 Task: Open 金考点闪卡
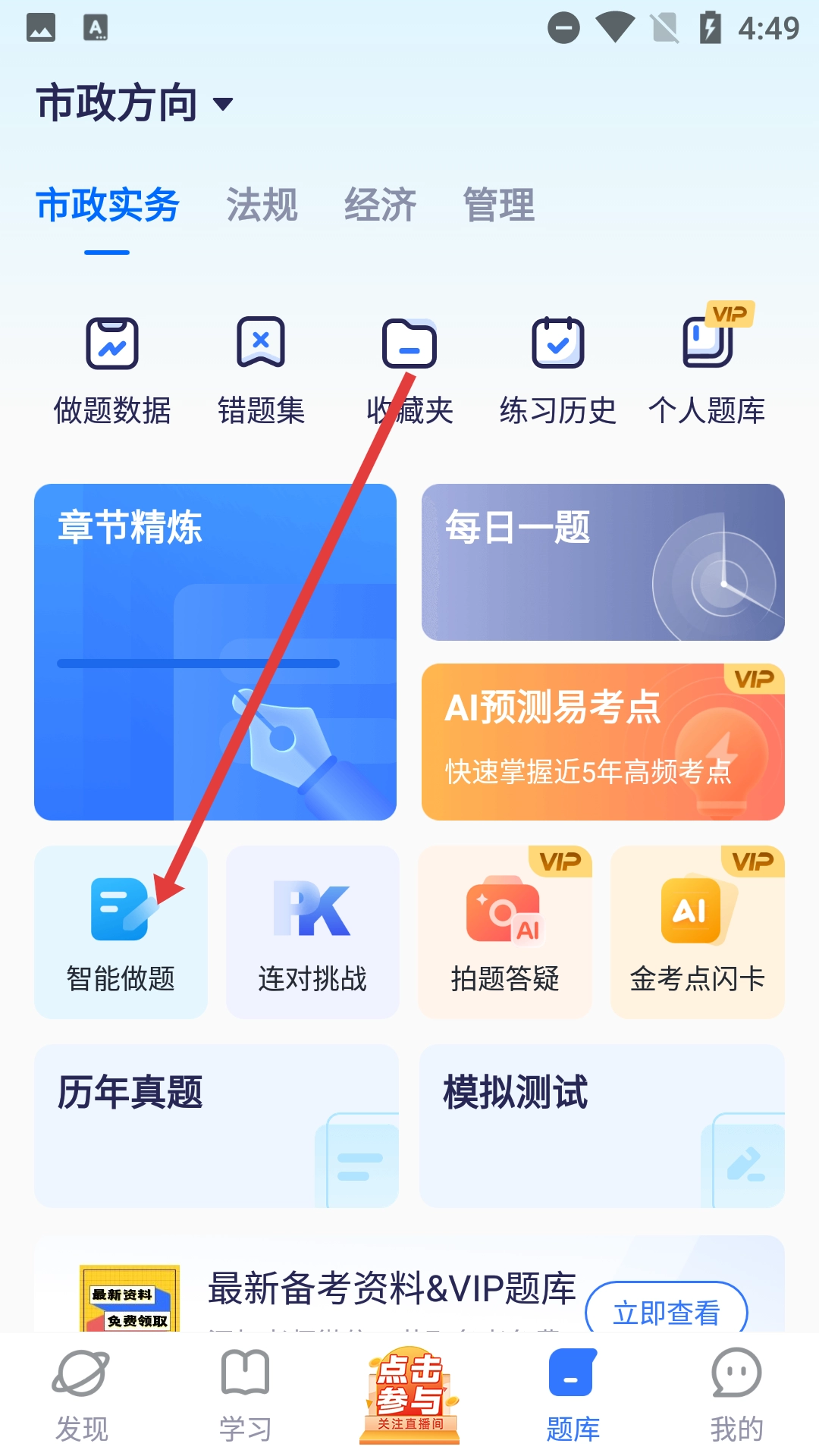pos(697,932)
